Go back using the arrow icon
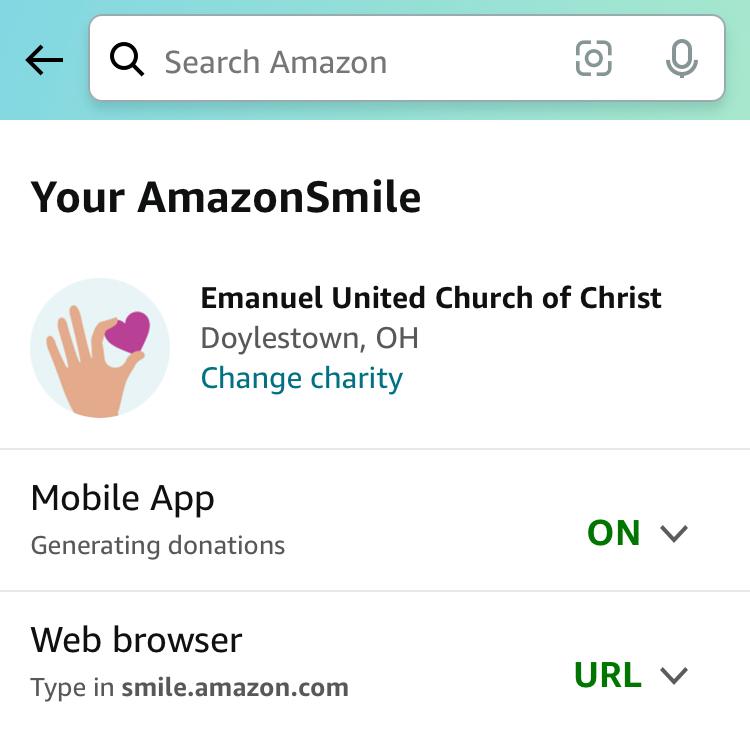 [44, 61]
